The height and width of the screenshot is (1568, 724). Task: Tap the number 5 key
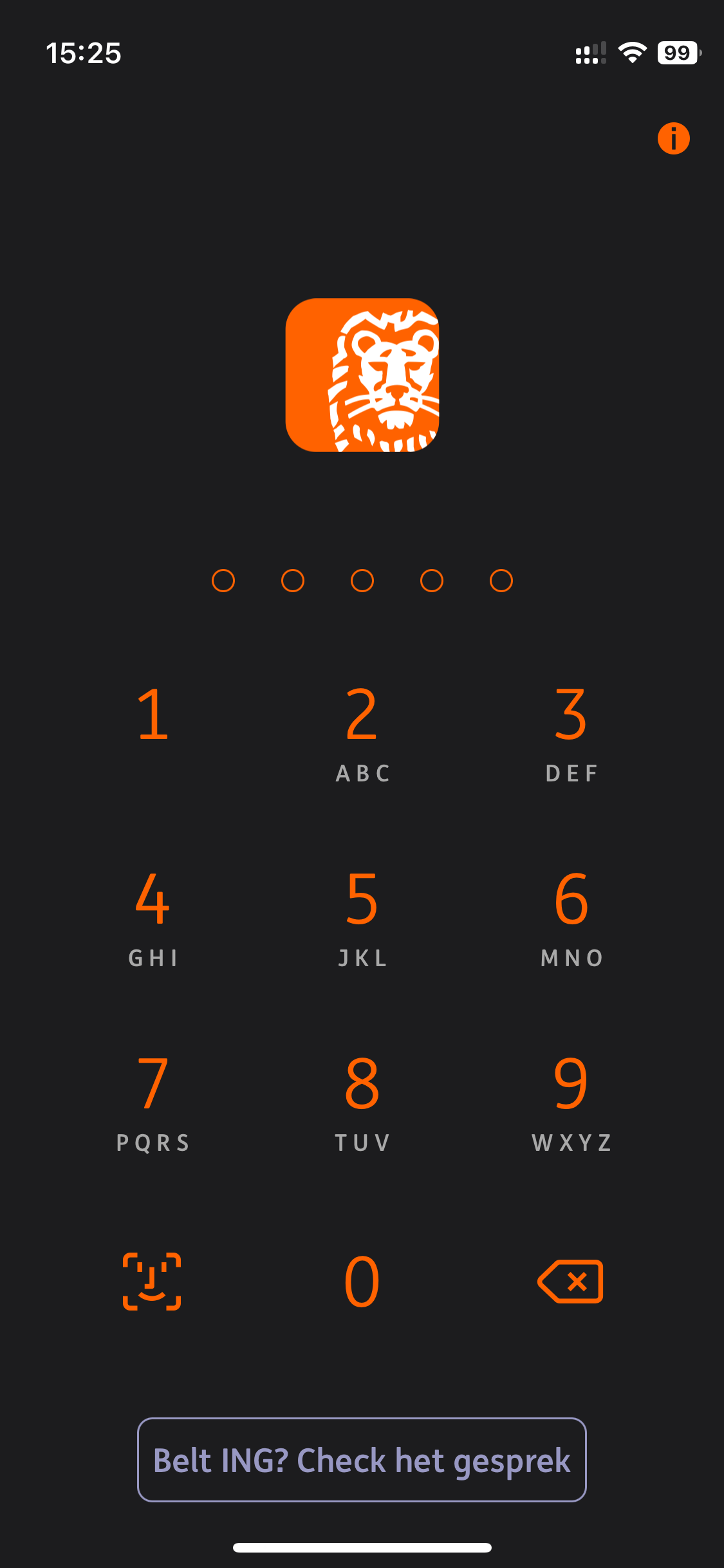tap(362, 915)
